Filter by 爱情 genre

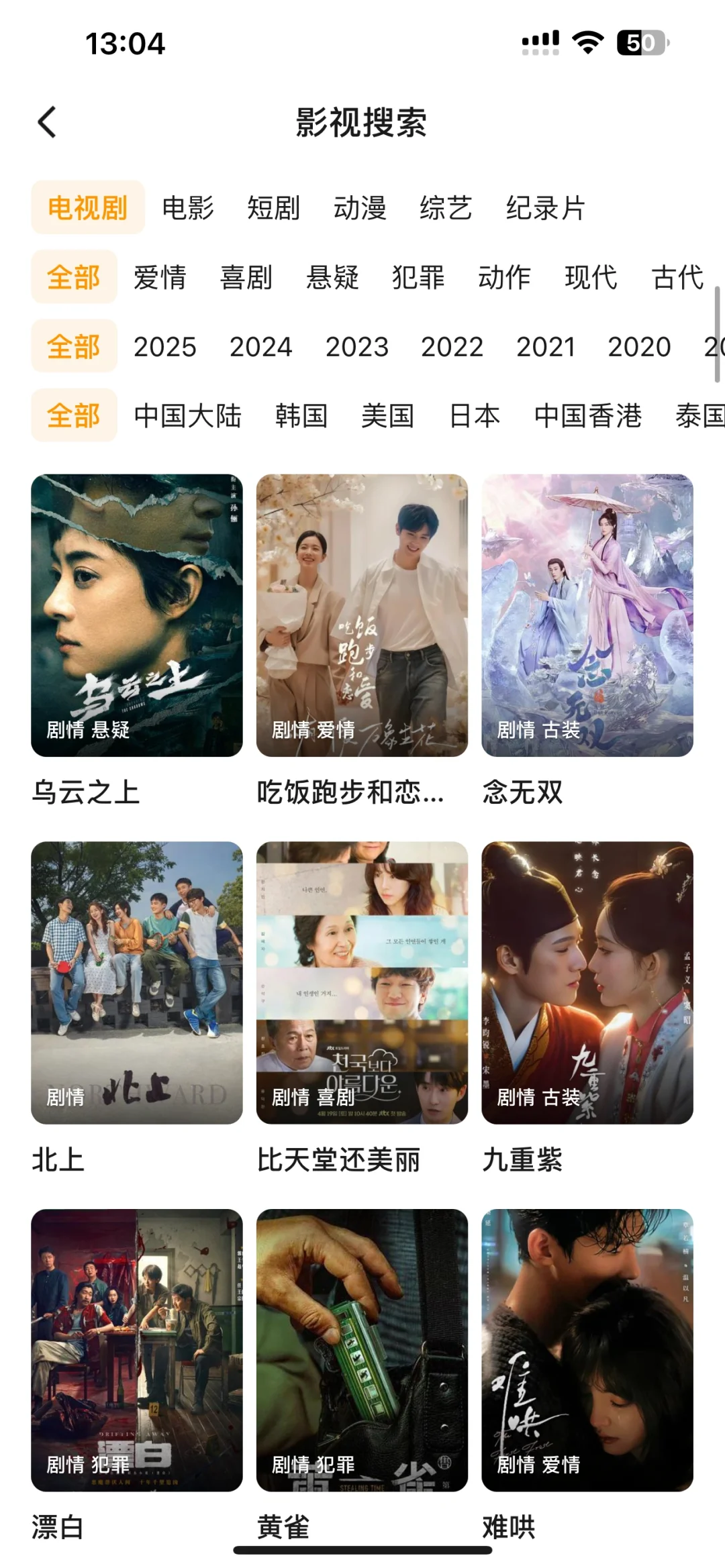(x=160, y=278)
